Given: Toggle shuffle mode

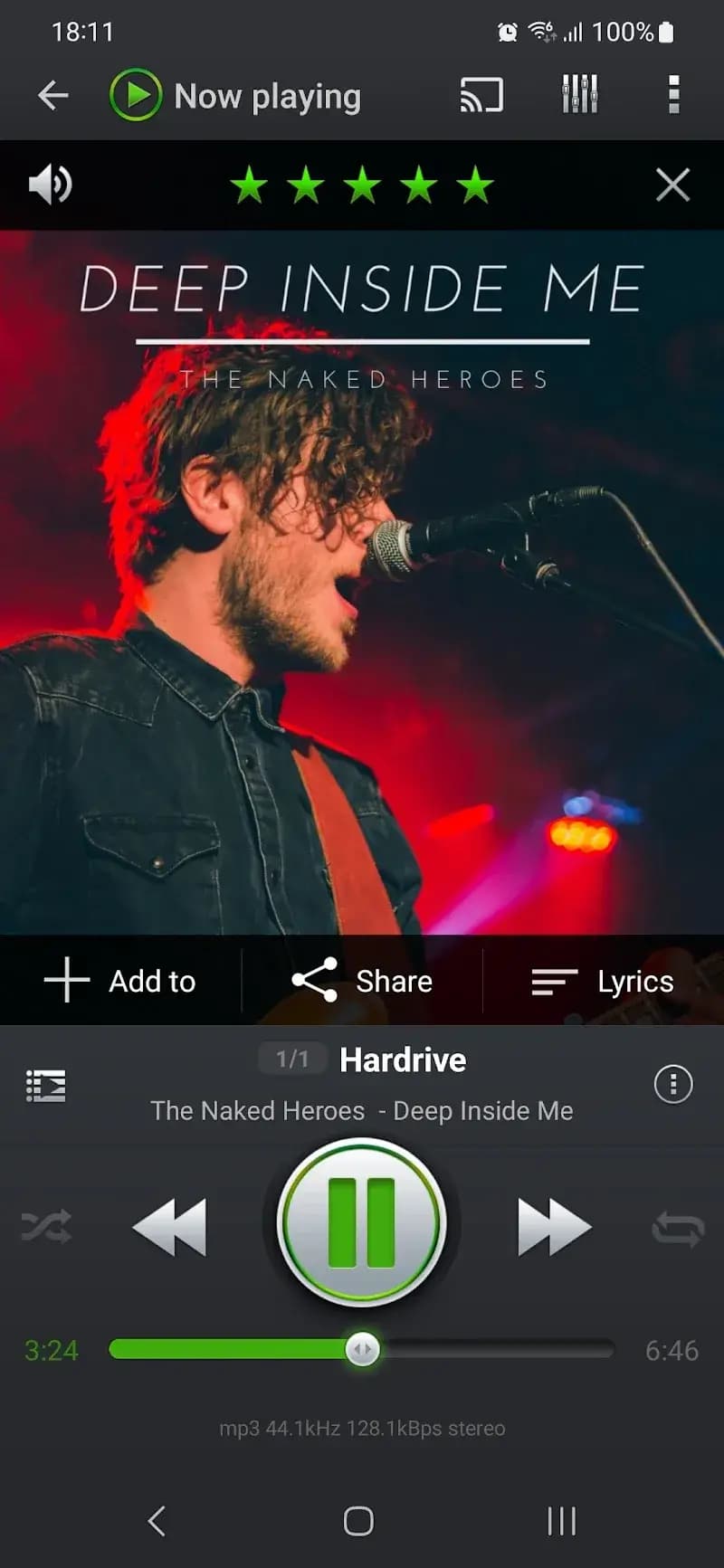Looking at the screenshot, I should coord(46,1227).
